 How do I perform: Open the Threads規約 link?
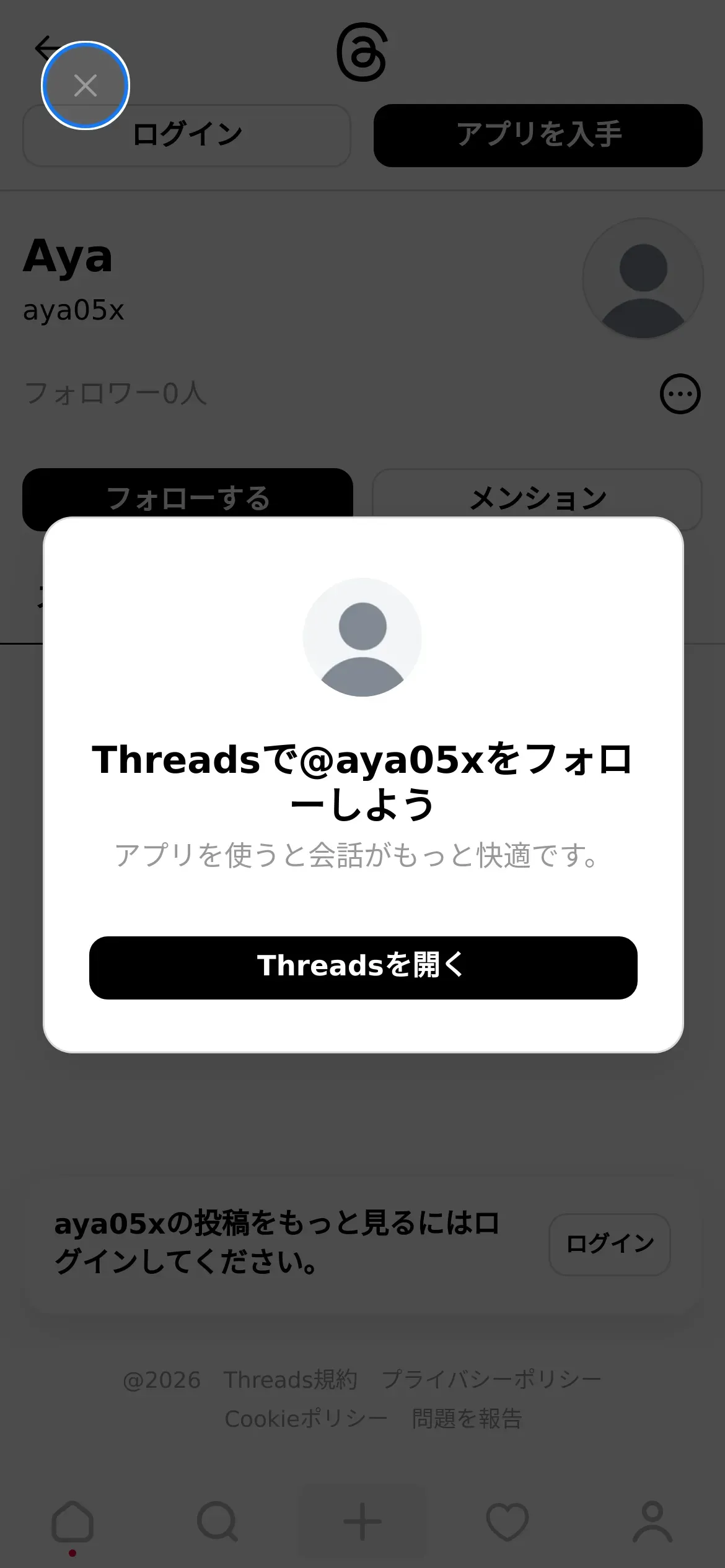tap(291, 1380)
